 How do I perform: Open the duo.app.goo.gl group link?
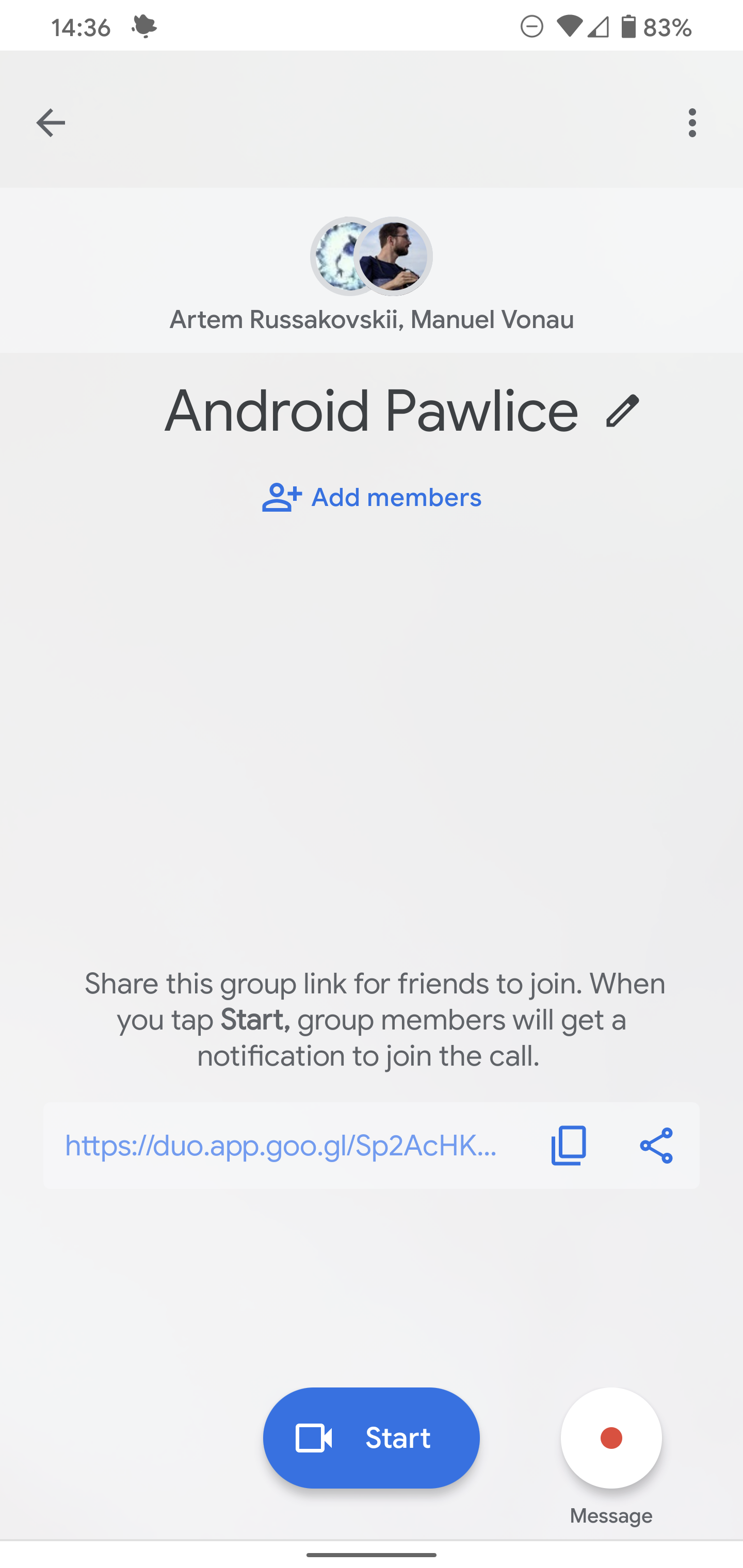click(x=280, y=1146)
